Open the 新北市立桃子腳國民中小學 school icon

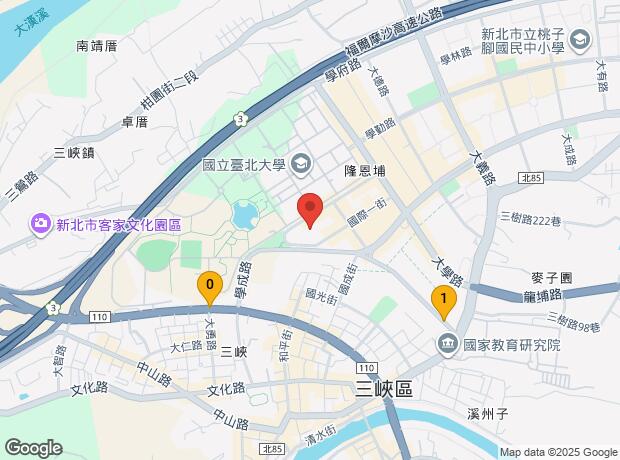pos(580,40)
